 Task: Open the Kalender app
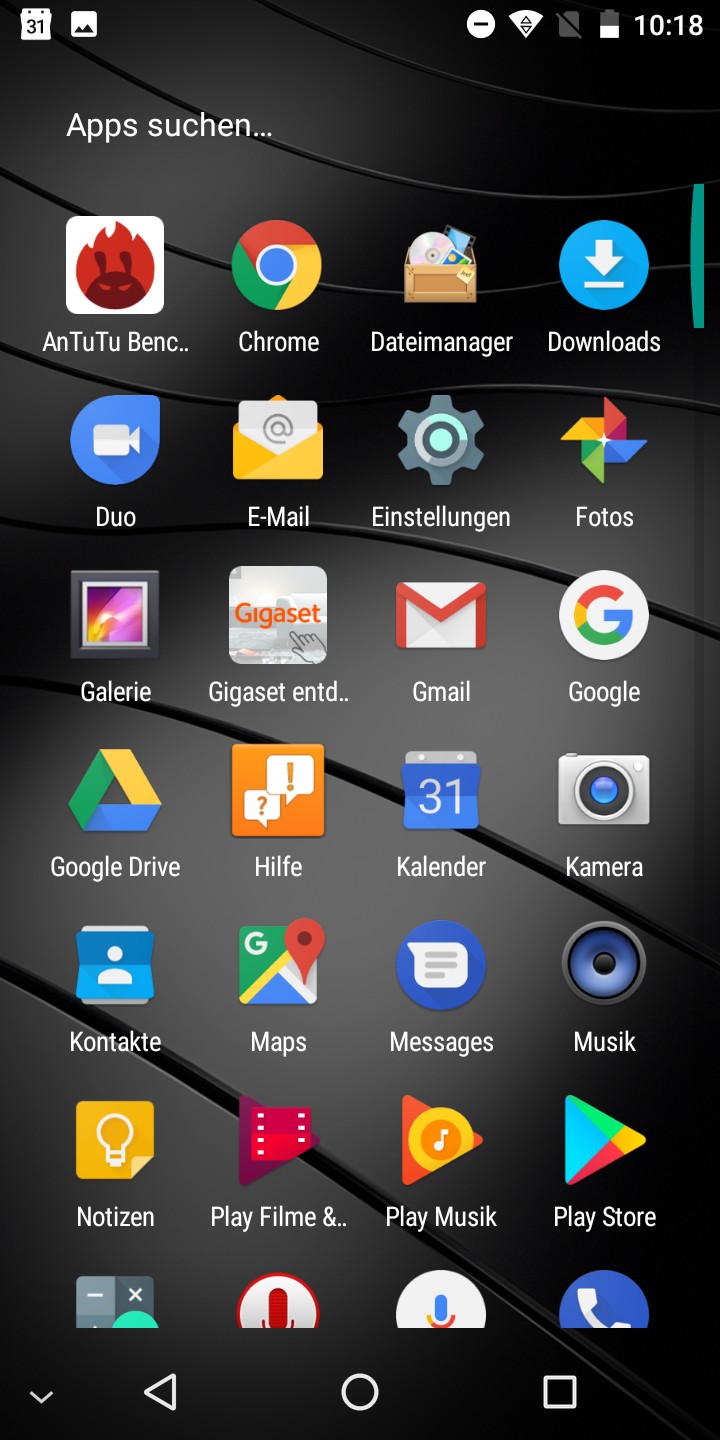[x=441, y=791]
